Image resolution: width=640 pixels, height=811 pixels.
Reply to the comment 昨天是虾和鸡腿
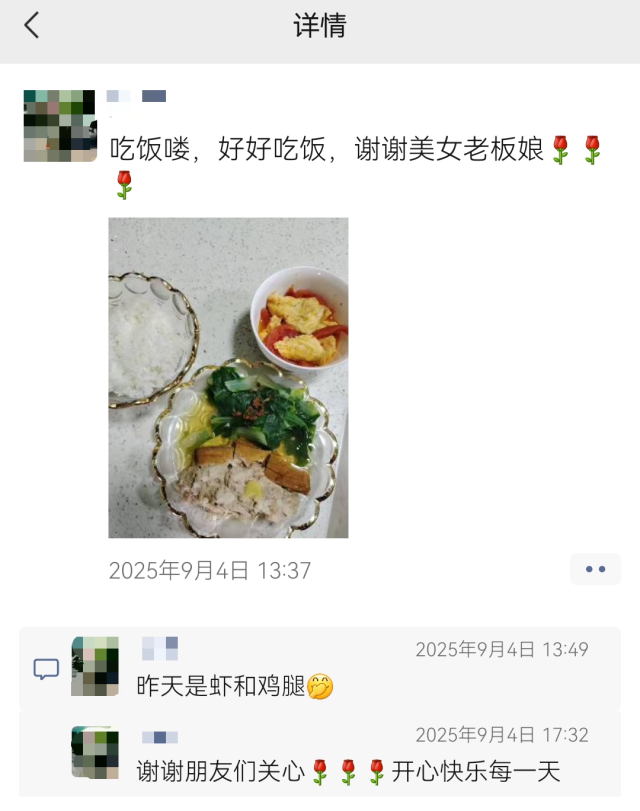pyautogui.click(x=235, y=686)
